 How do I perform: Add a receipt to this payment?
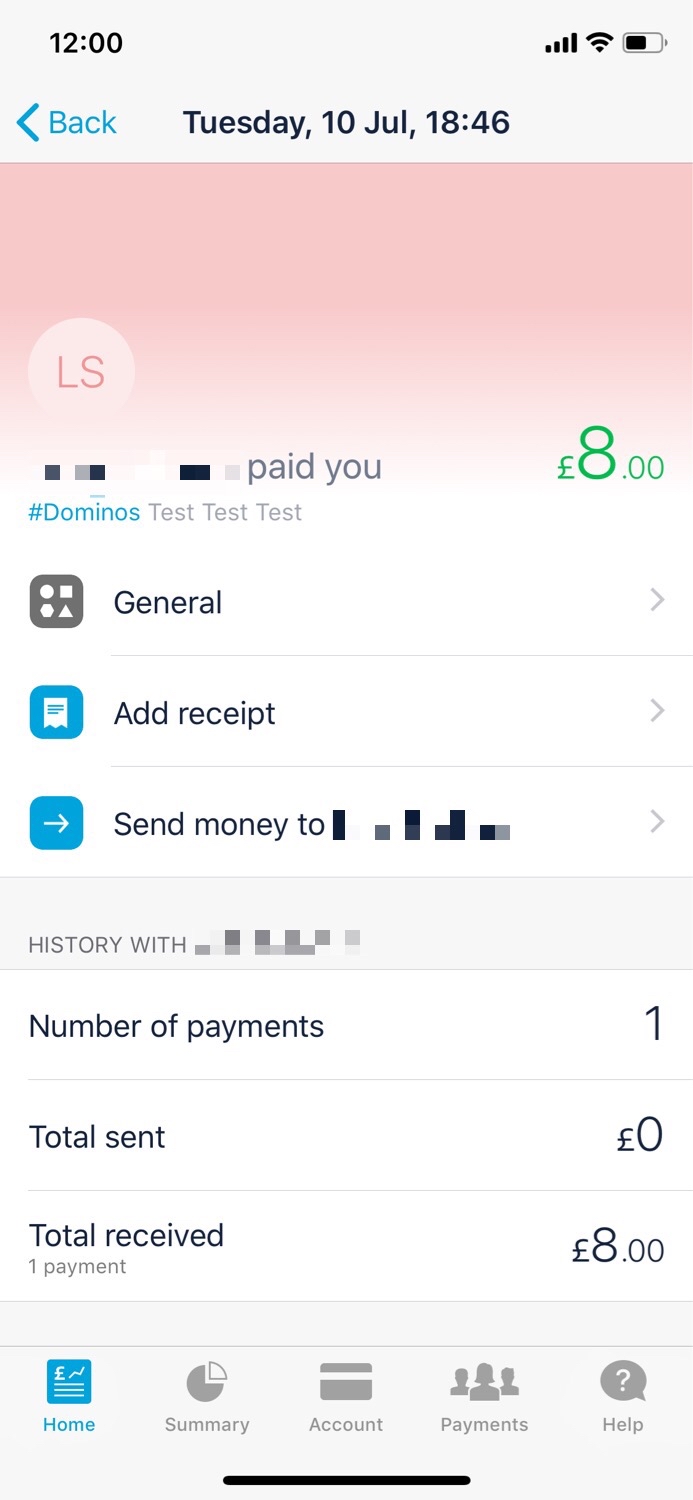click(346, 712)
